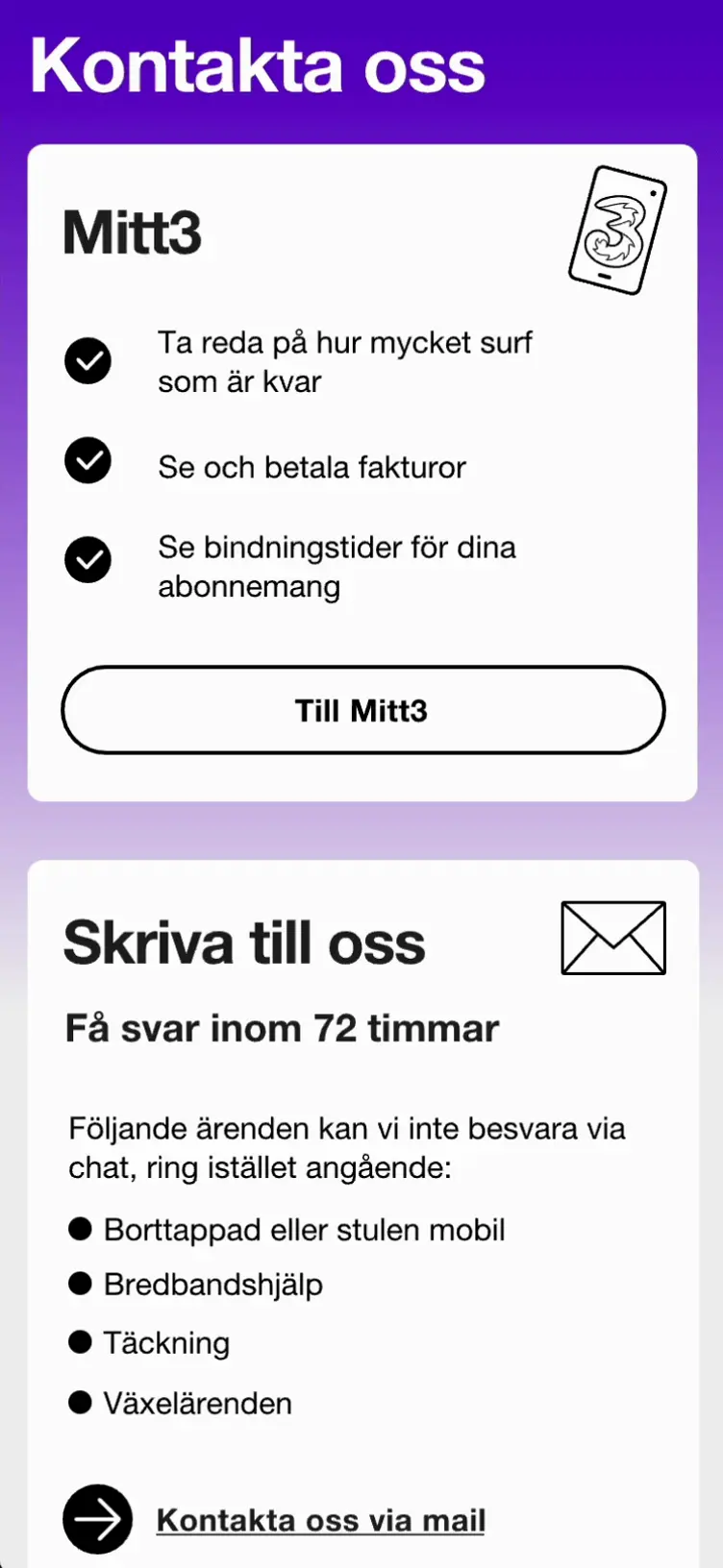Tap the arrow icon beside Kontakta oss via mail

tap(97, 1519)
